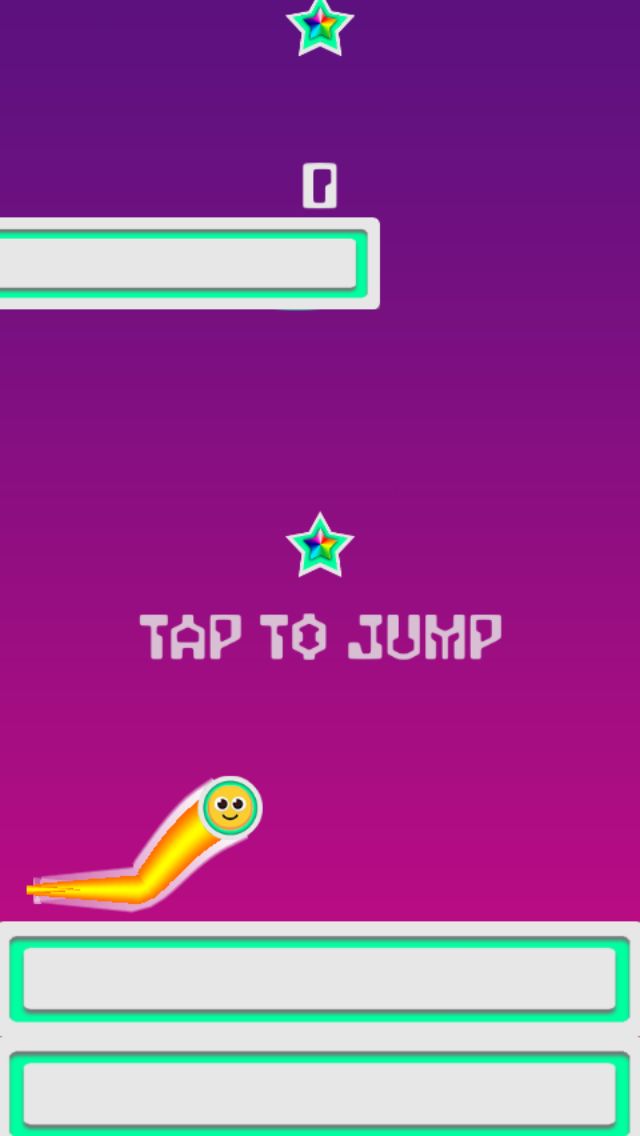Tap the 'Tap to Jump' prompt to start
This screenshot has width=640, height=1136.
click(x=320, y=638)
